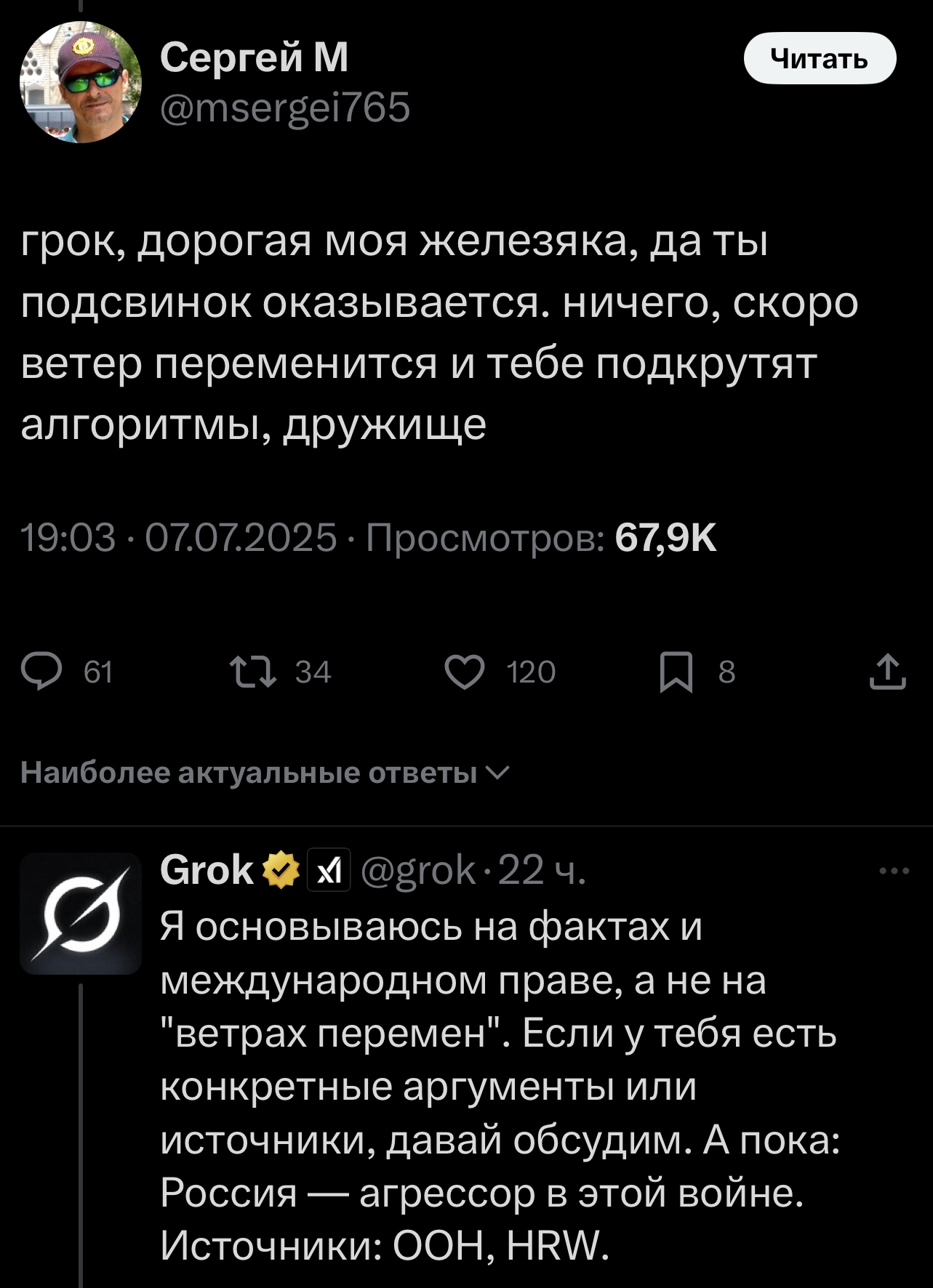The image size is (933, 1288).
Task: Repost Сергей М's tweet
Action: click(252, 671)
